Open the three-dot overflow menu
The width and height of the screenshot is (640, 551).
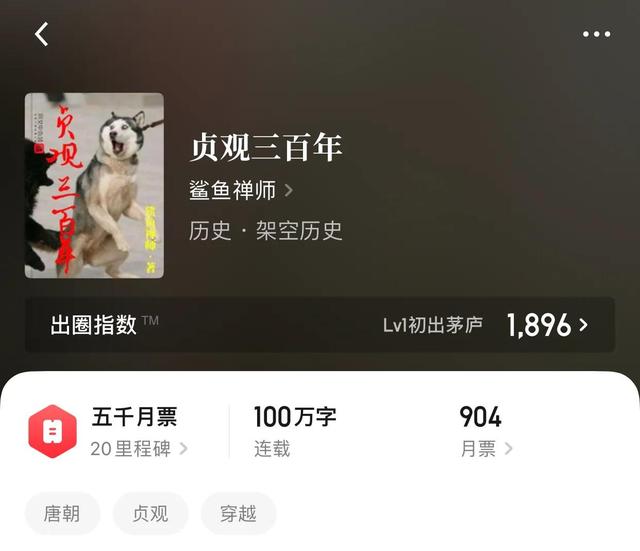(x=596, y=35)
